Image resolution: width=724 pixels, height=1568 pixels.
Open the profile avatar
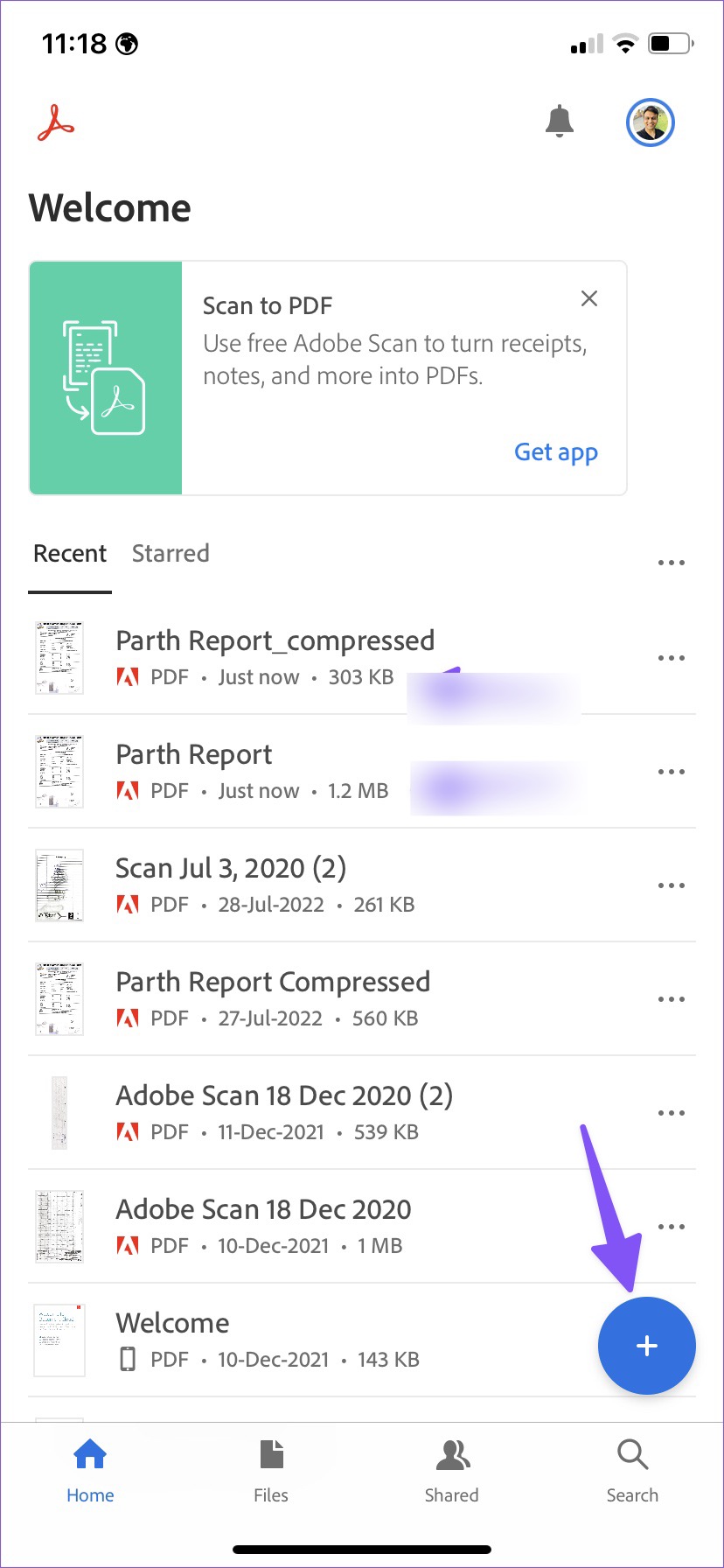[x=651, y=122]
